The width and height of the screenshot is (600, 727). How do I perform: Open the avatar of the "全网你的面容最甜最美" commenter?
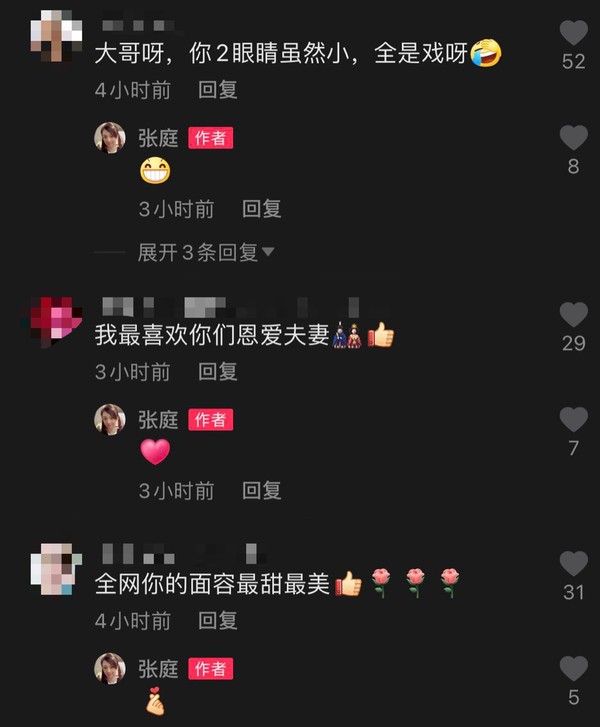pyautogui.click(x=55, y=570)
